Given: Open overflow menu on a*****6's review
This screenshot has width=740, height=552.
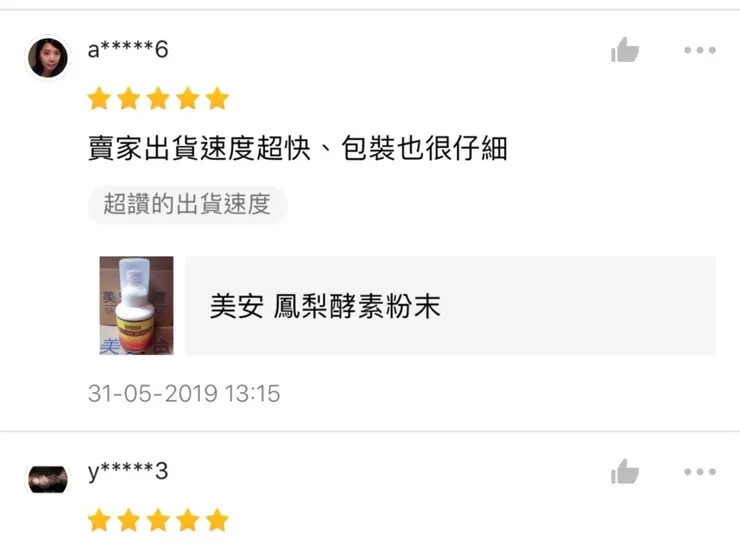Looking at the screenshot, I should 699,50.
